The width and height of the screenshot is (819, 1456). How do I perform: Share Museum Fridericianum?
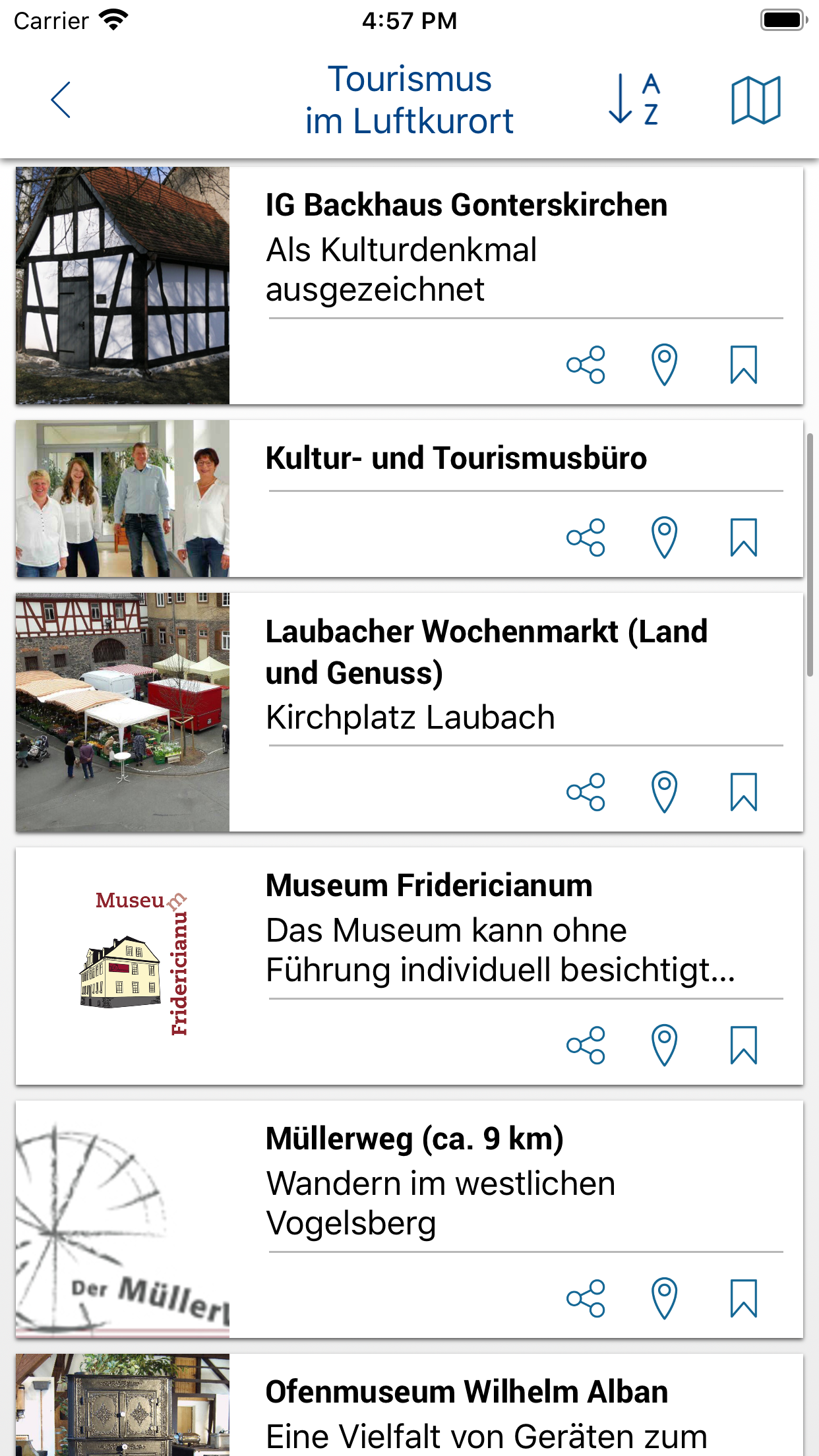(x=586, y=1045)
